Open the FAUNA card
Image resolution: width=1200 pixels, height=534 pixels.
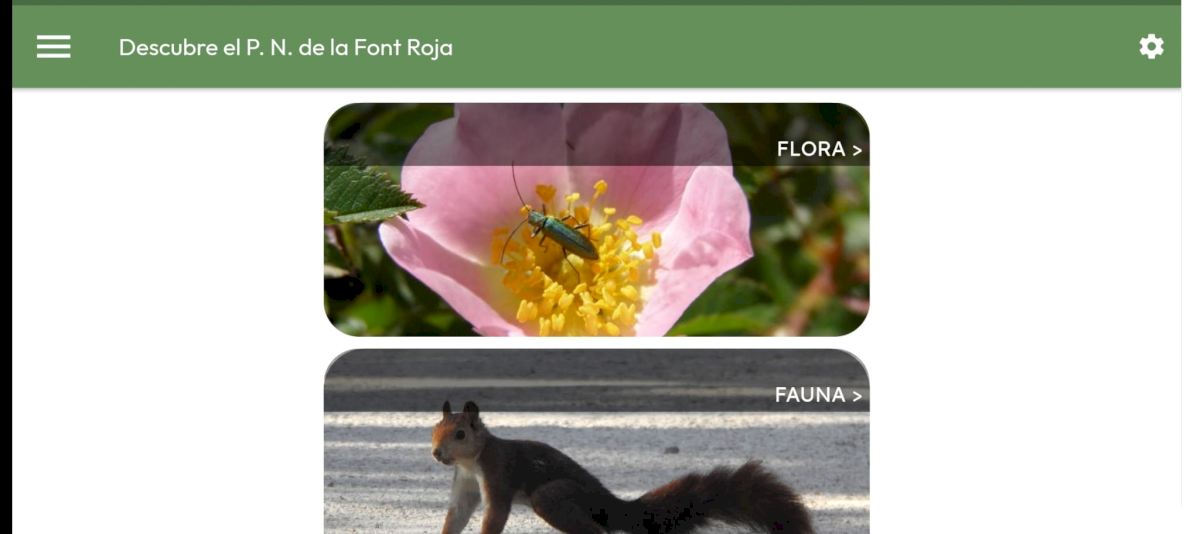596,445
